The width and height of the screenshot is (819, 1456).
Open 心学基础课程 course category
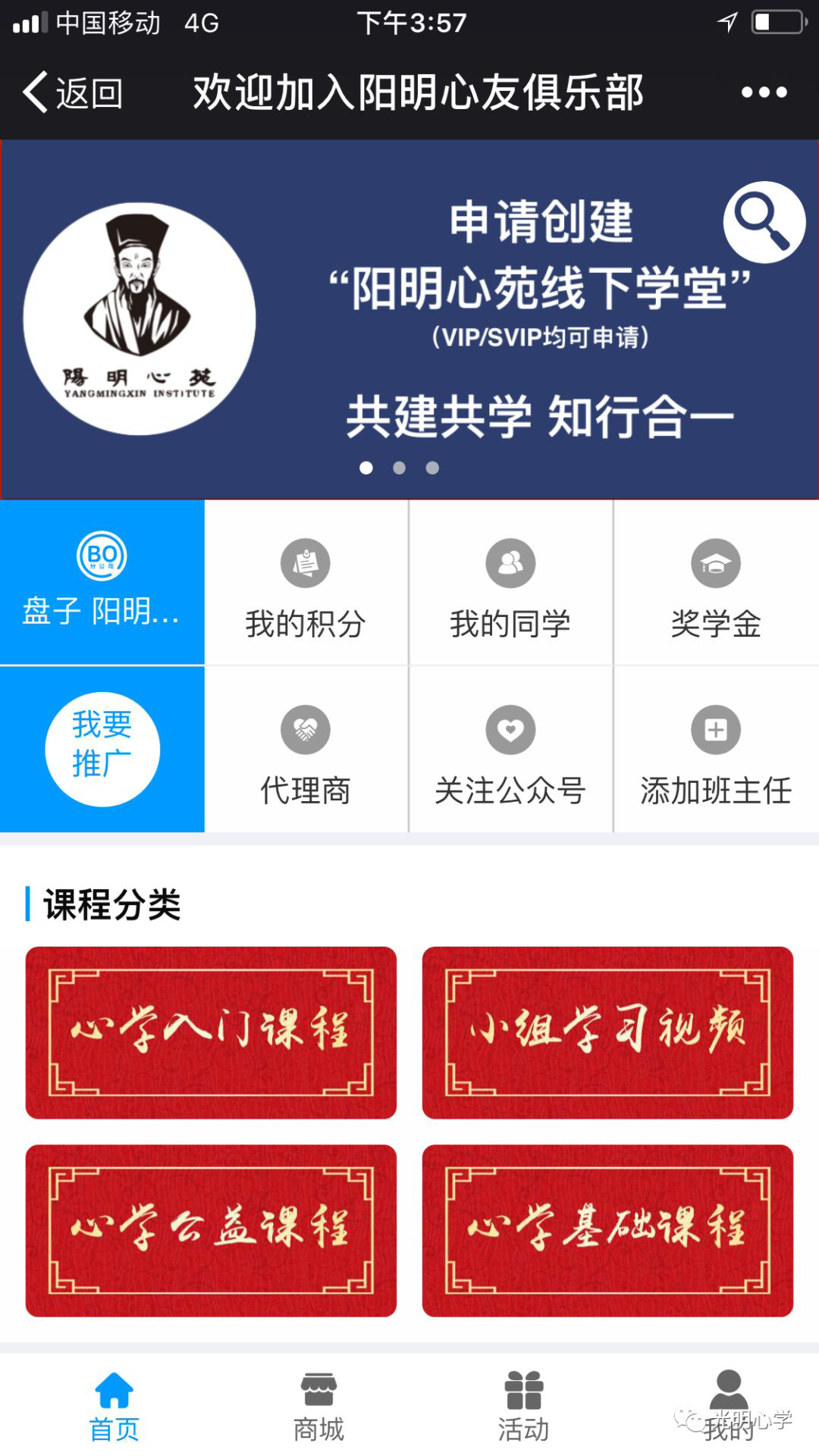607,1230
